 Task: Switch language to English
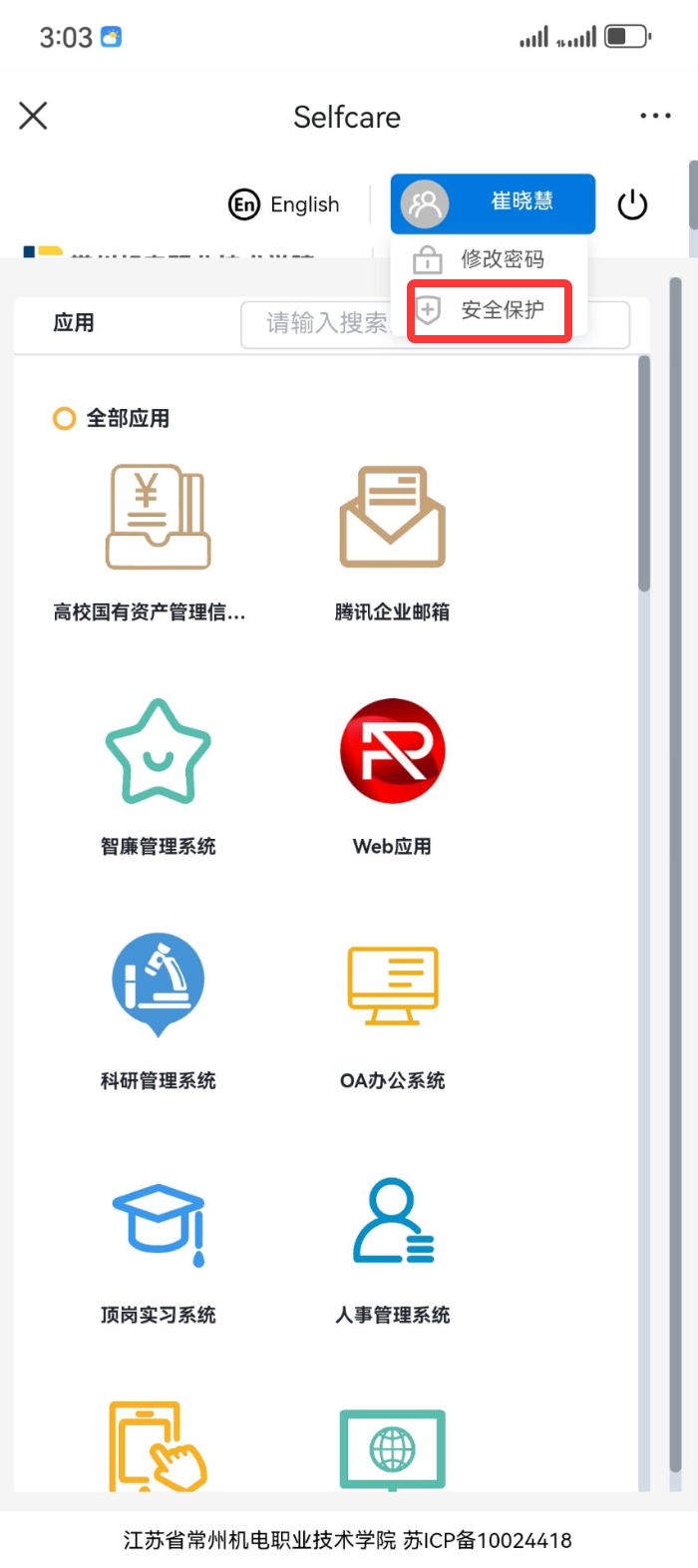tap(285, 204)
